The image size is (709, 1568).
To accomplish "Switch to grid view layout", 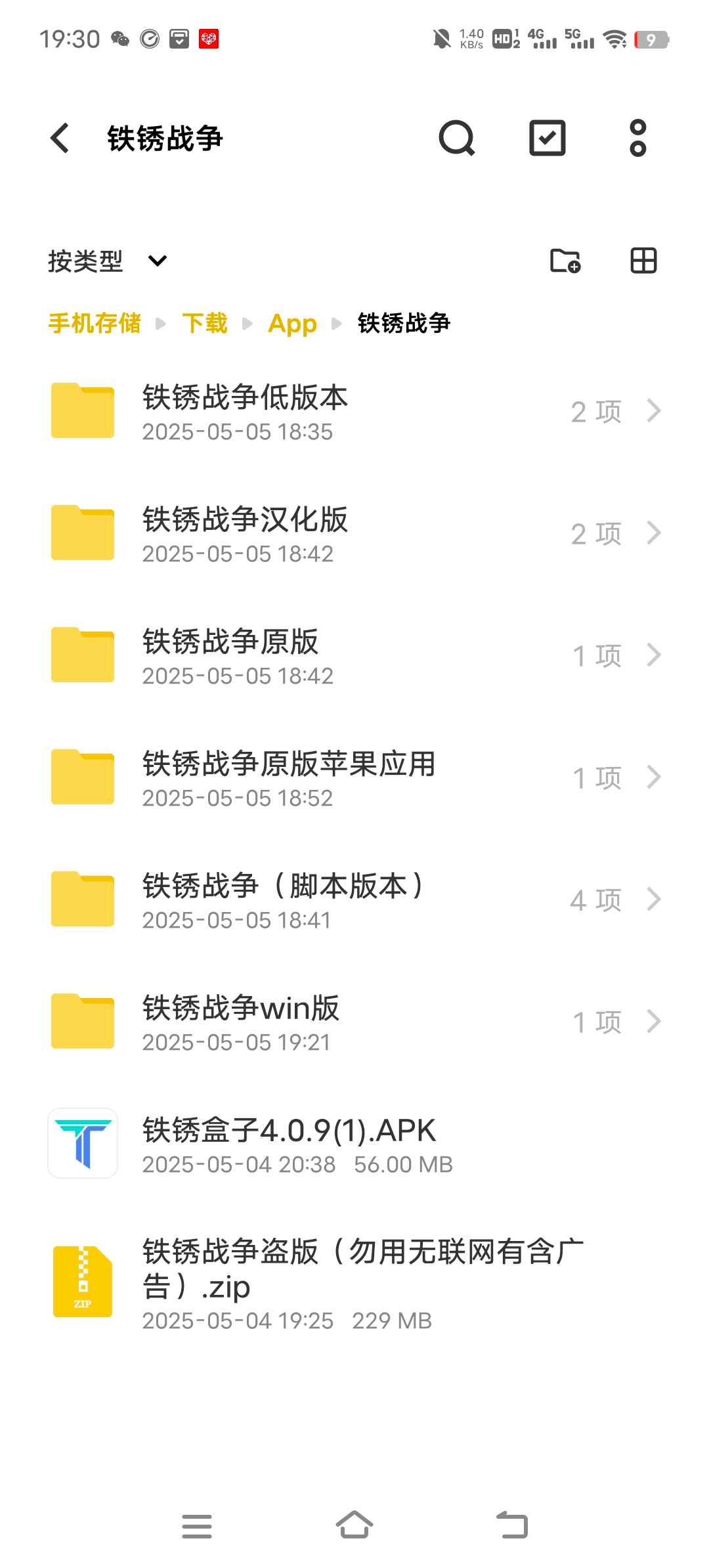I will click(643, 261).
